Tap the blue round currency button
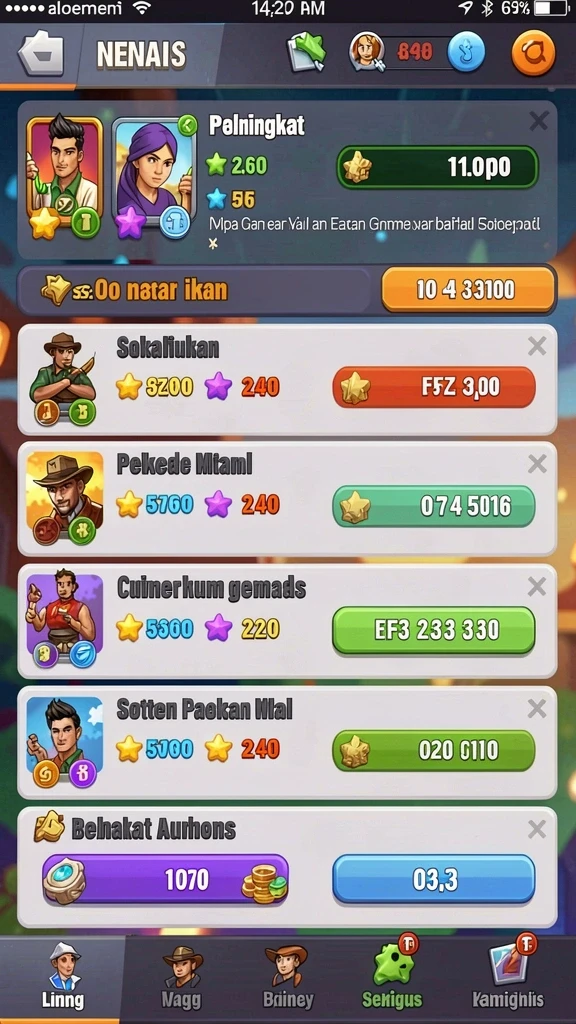The image size is (576, 1024). pyautogui.click(x=466, y=52)
